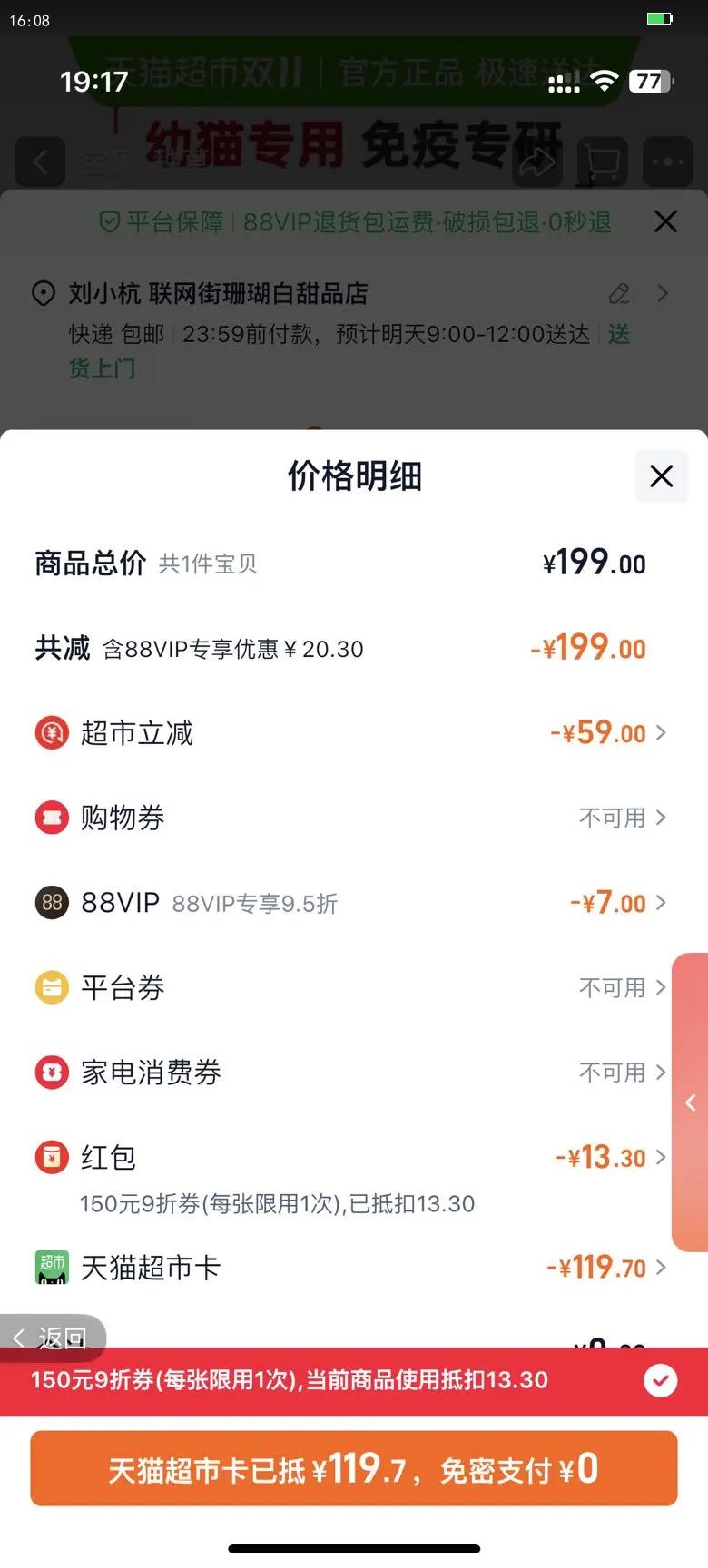Open the 平台券 row
Image resolution: width=708 pixels, height=1568 pixels.
tap(623, 987)
